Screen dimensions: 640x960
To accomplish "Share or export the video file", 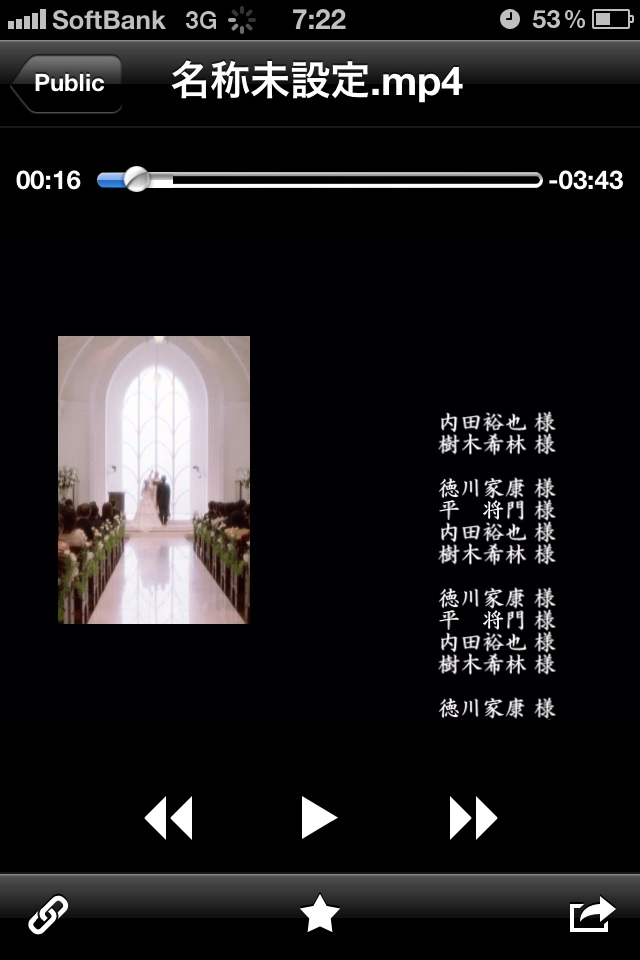I will point(591,913).
